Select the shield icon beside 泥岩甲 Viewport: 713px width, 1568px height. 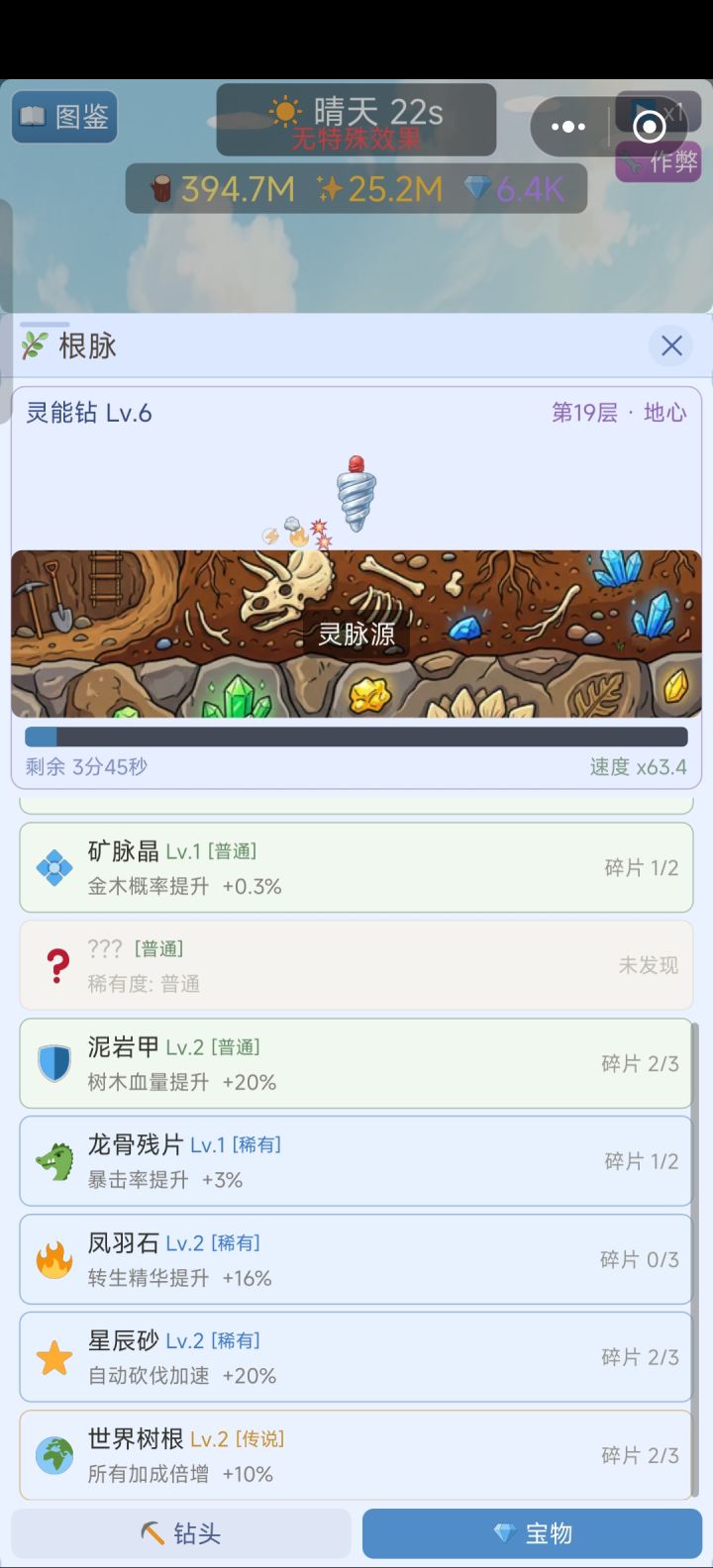pos(54,1063)
